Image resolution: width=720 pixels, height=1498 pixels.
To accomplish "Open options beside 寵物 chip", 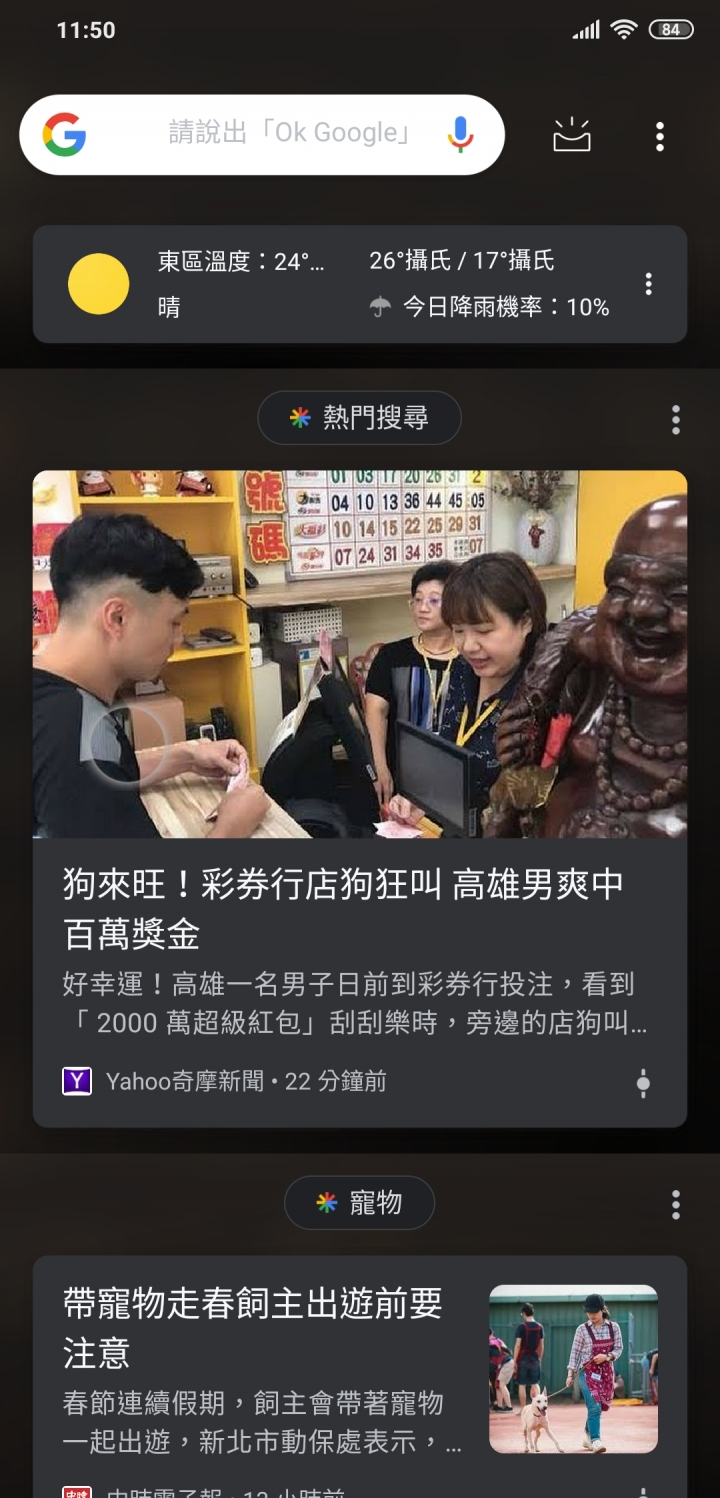I will 676,1204.
